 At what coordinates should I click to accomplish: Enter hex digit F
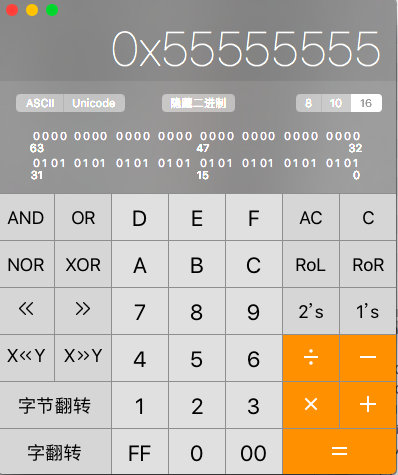[x=254, y=217]
